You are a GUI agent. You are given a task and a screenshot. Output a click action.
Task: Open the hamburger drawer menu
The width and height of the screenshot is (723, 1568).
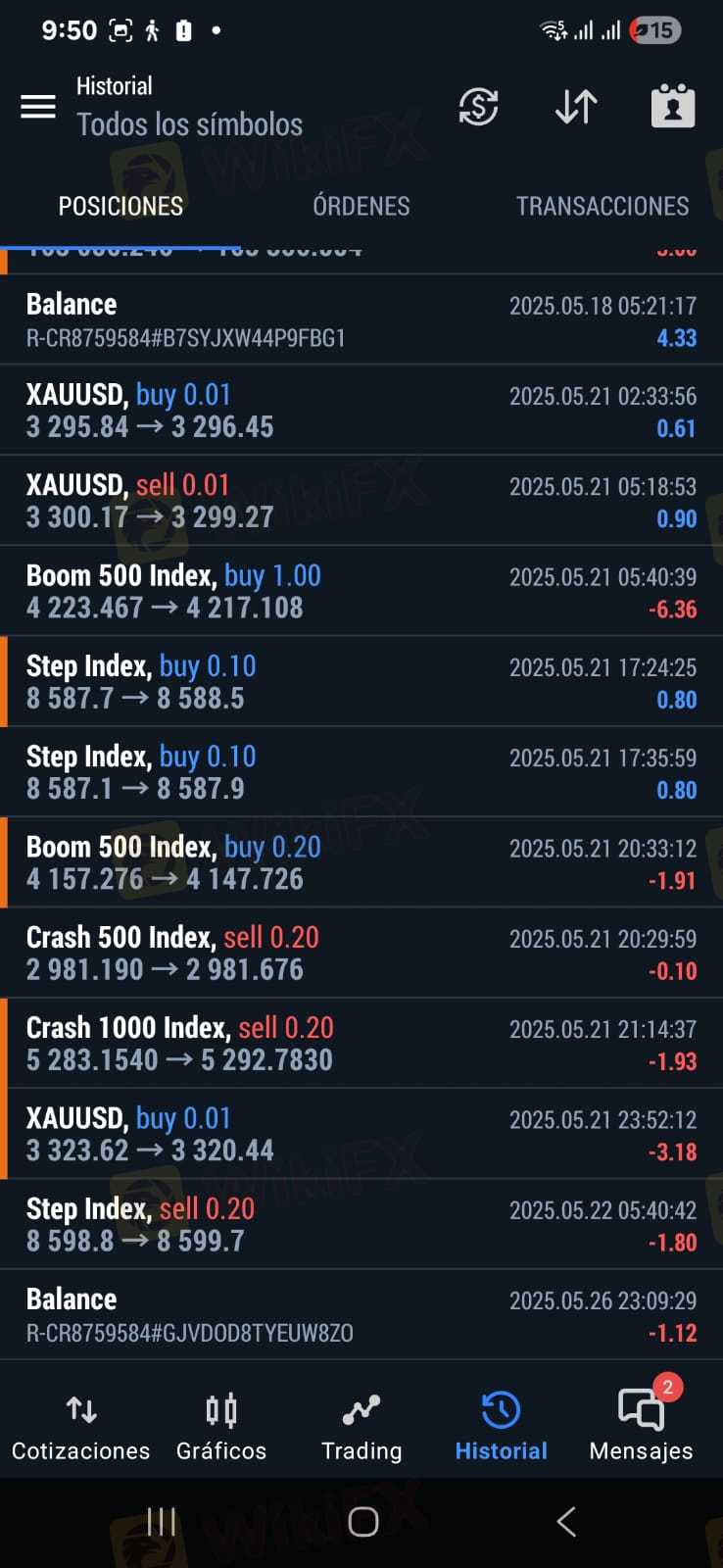pyautogui.click(x=38, y=106)
